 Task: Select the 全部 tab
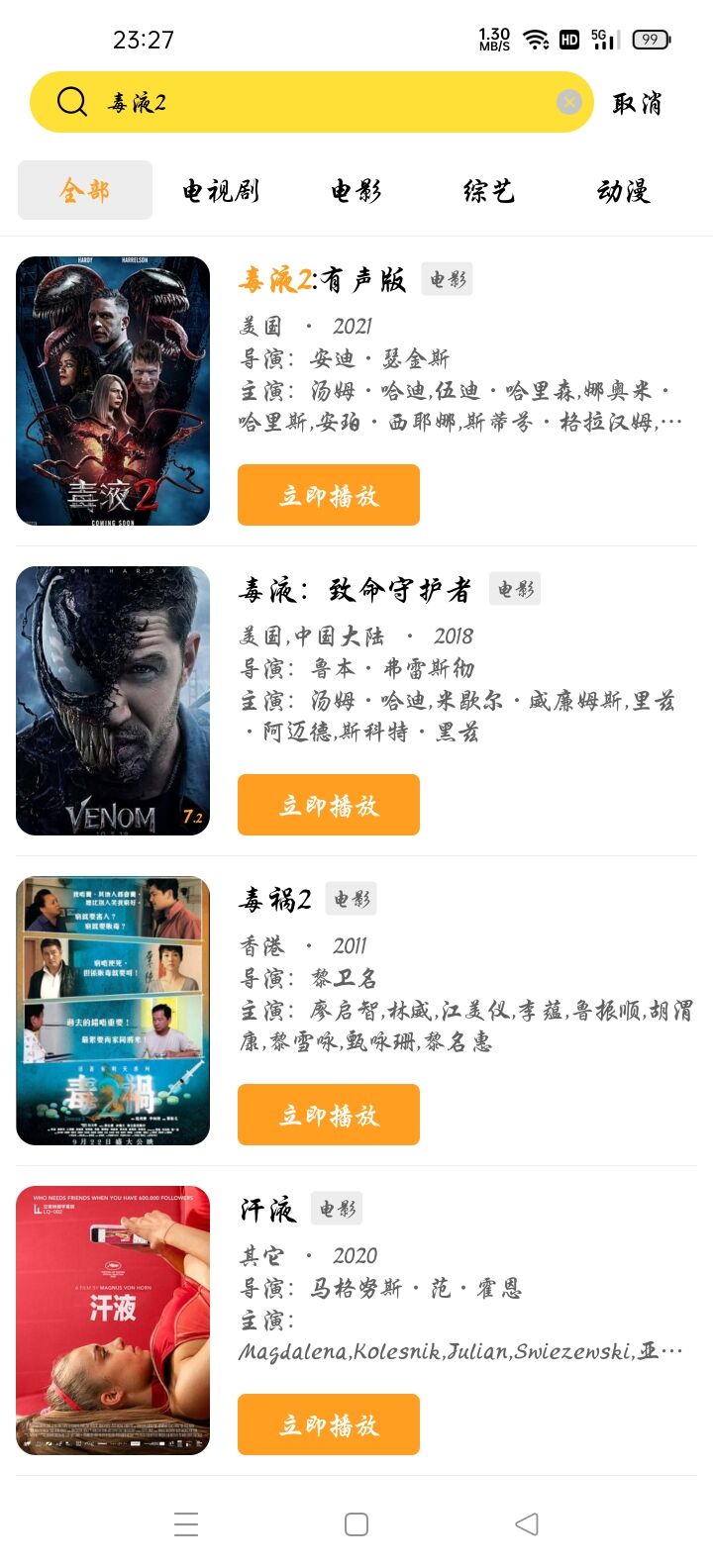click(x=85, y=190)
